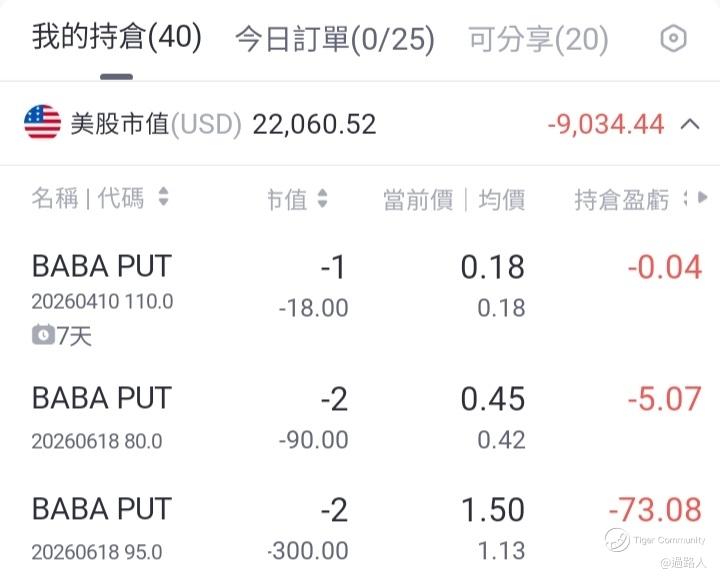Switch to the 今日訂單 tab
Screen dimensions: 720x579
335,40
